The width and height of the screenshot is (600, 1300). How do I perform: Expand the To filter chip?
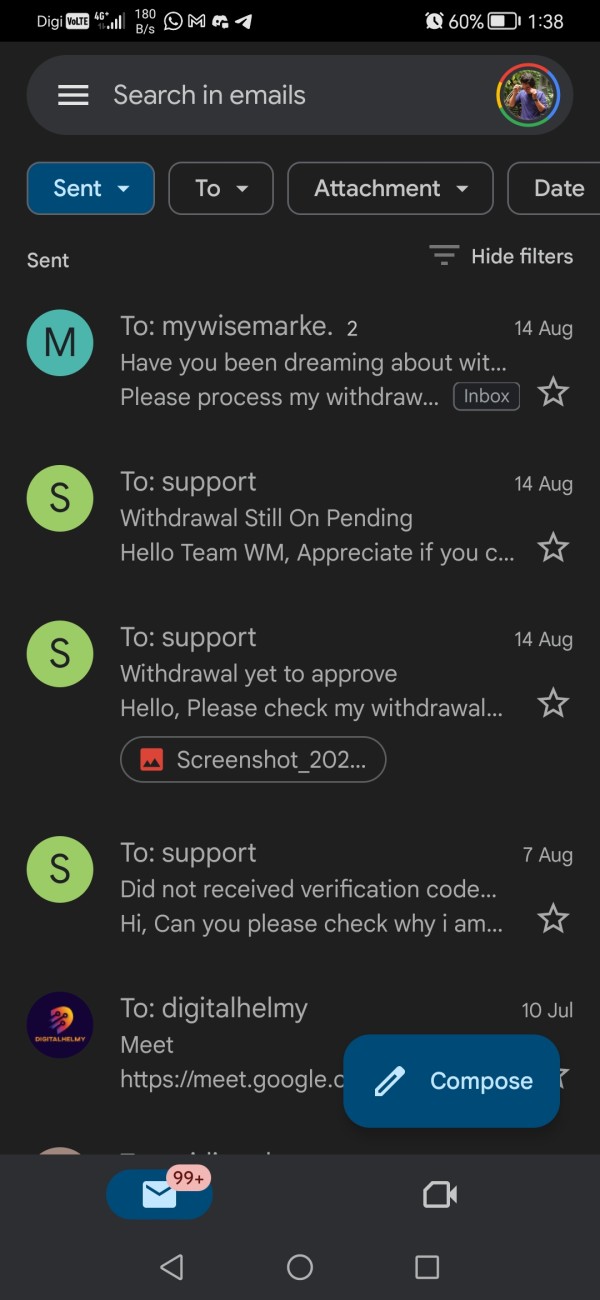click(221, 188)
